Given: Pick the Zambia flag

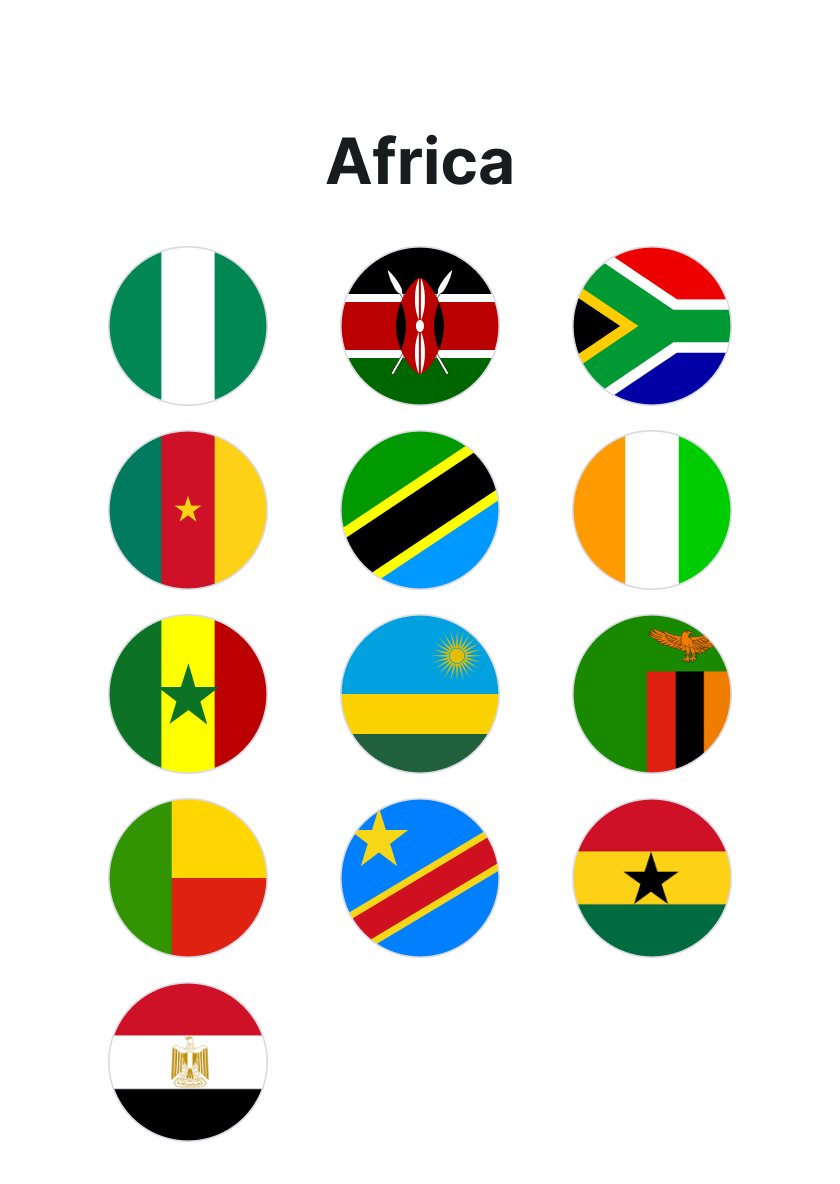Looking at the screenshot, I should (652, 694).
